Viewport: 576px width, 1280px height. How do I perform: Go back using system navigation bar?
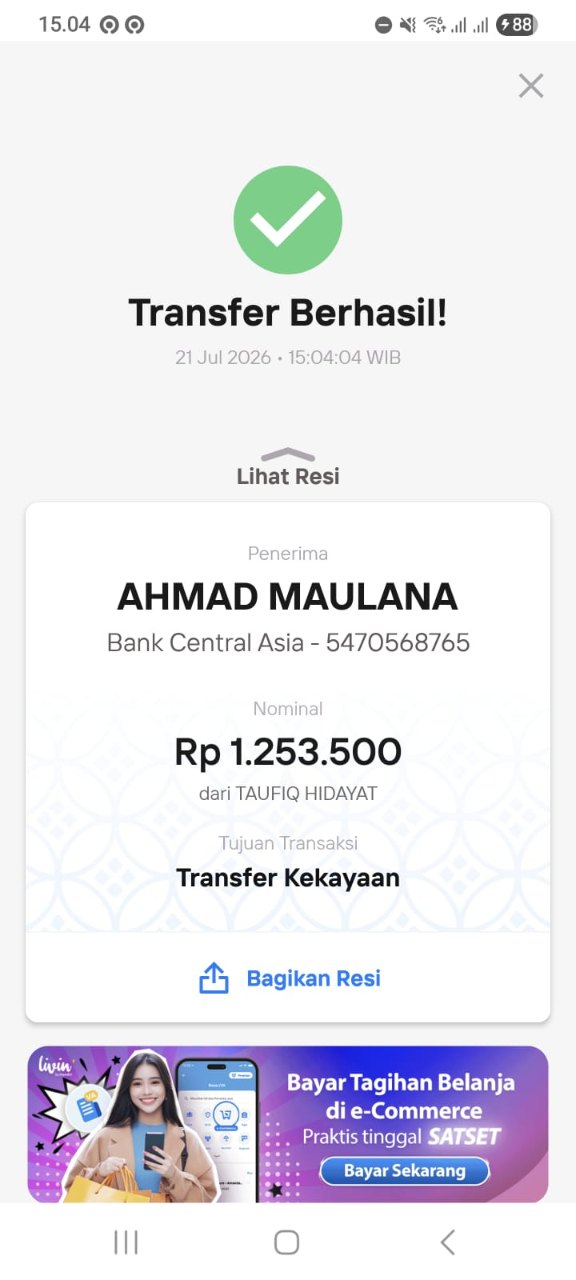point(447,1242)
